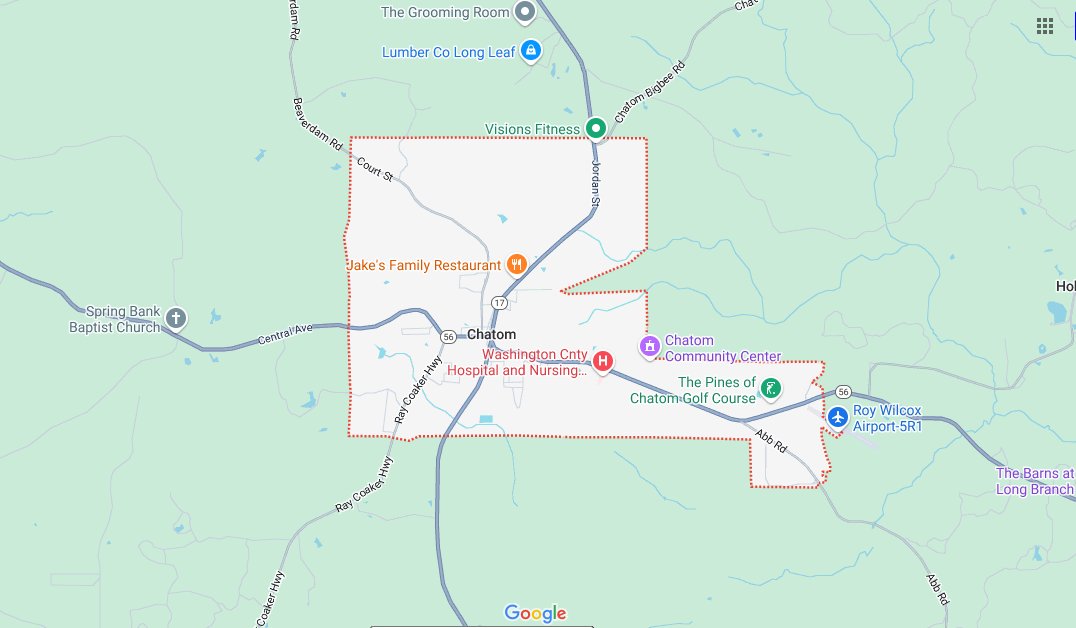Select The Grooming Room pin
The width and height of the screenshot is (1076, 628).
coord(525,12)
